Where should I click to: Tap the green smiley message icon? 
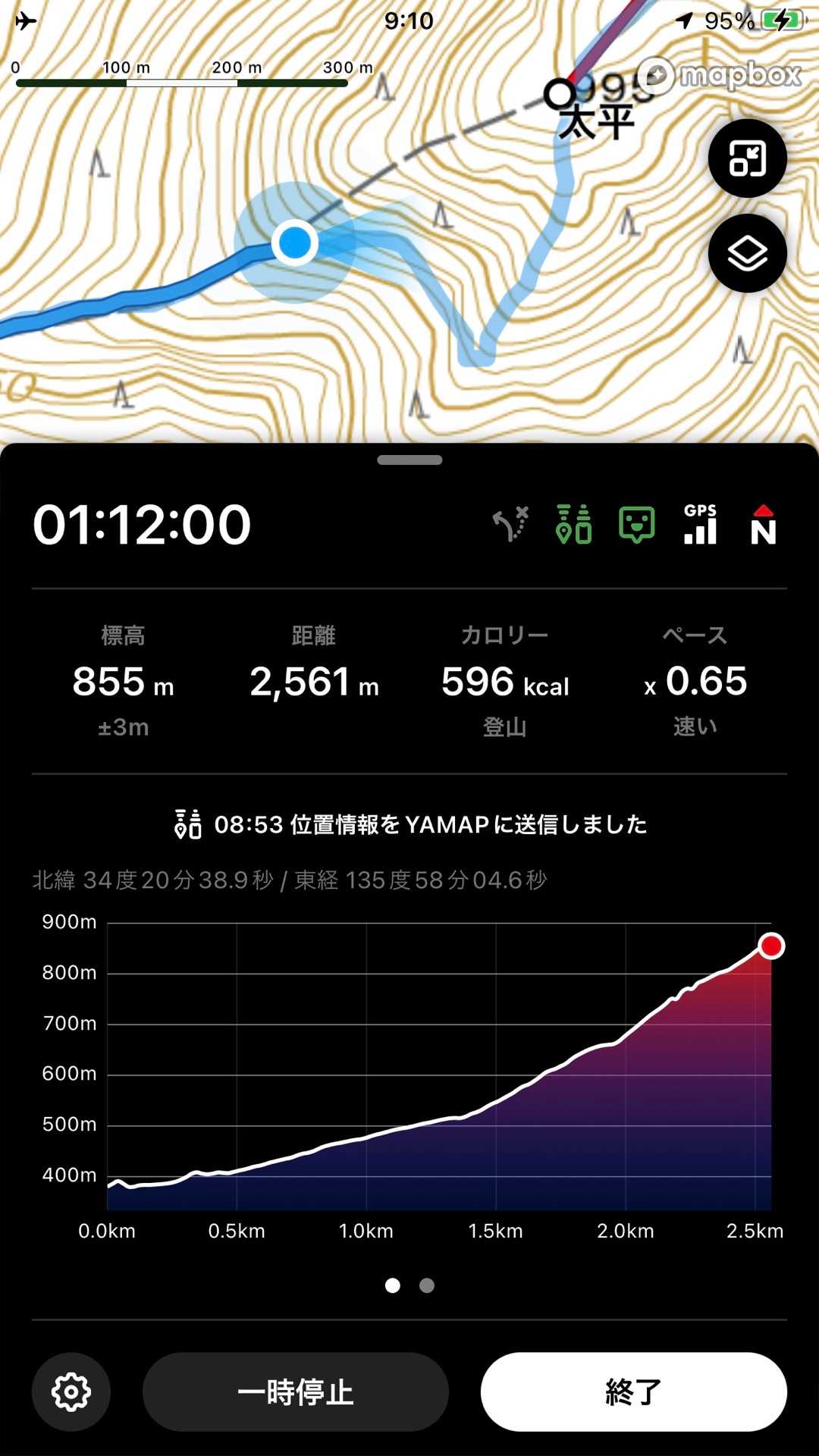coord(637,524)
